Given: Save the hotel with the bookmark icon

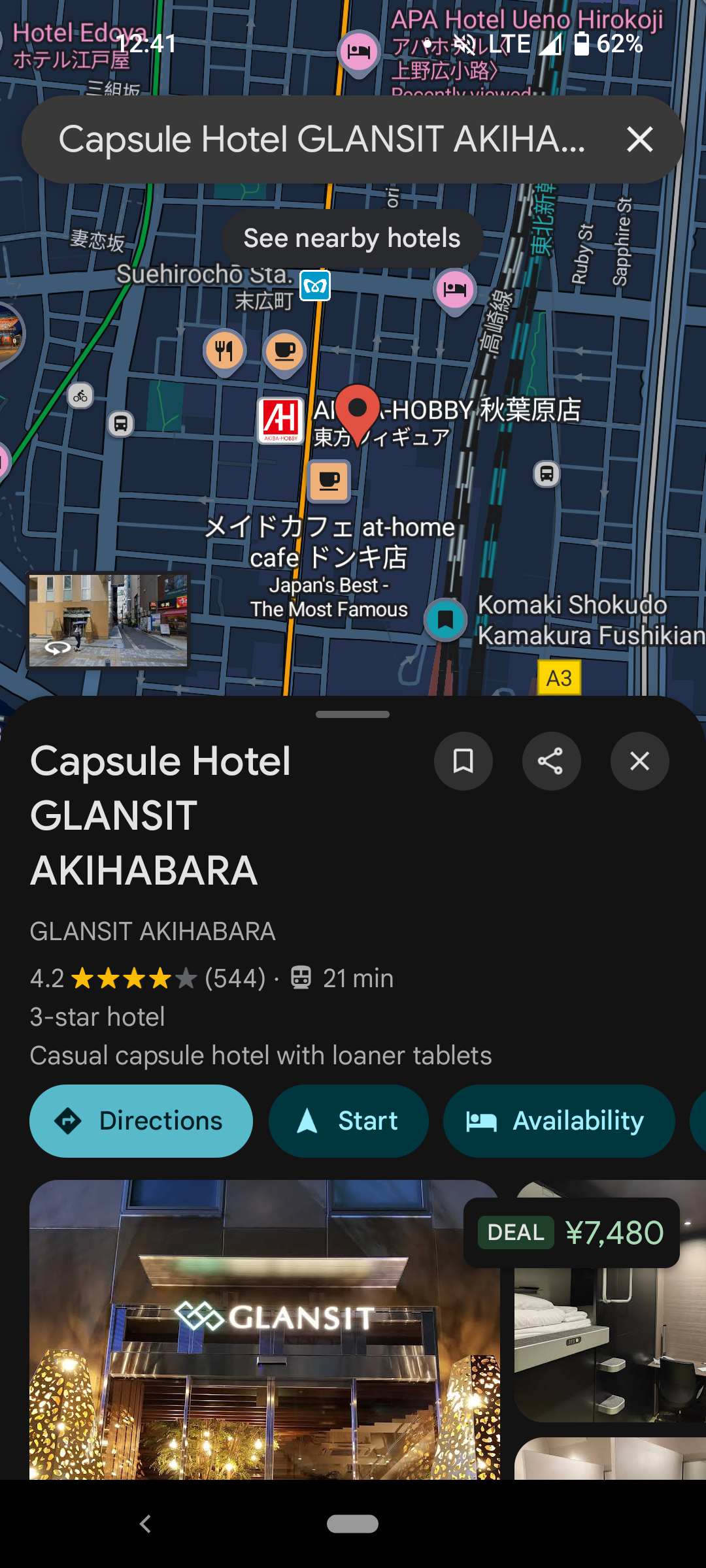Looking at the screenshot, I should tap(463, 761).
